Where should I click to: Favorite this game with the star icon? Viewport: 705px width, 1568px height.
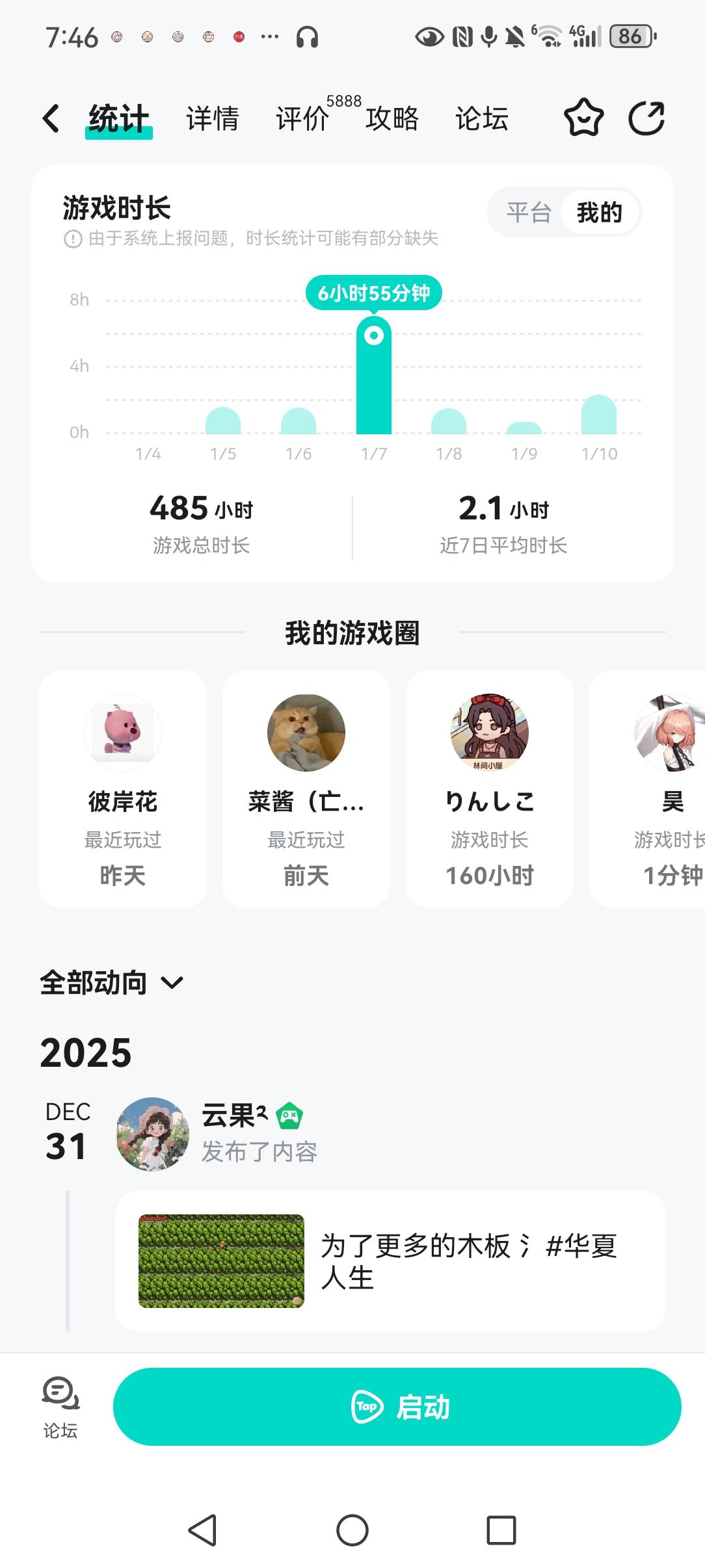click(583, 118)
